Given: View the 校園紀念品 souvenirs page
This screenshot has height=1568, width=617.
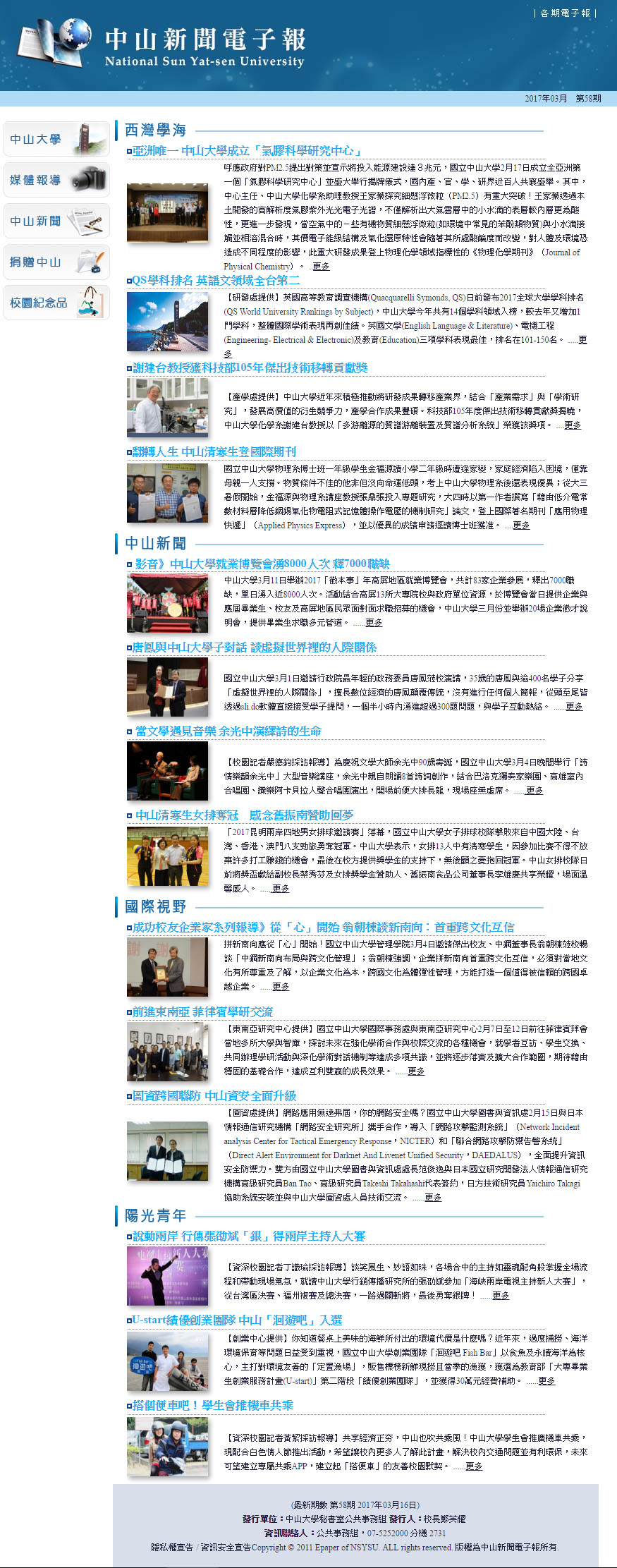Looking at the screenshot, I should tap(56, 303).
